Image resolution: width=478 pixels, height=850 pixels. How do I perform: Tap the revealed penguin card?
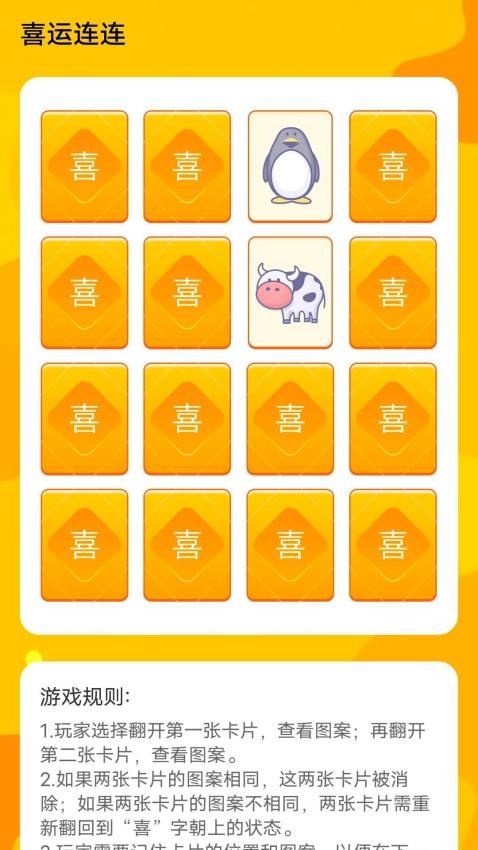(x=290, y=166)
